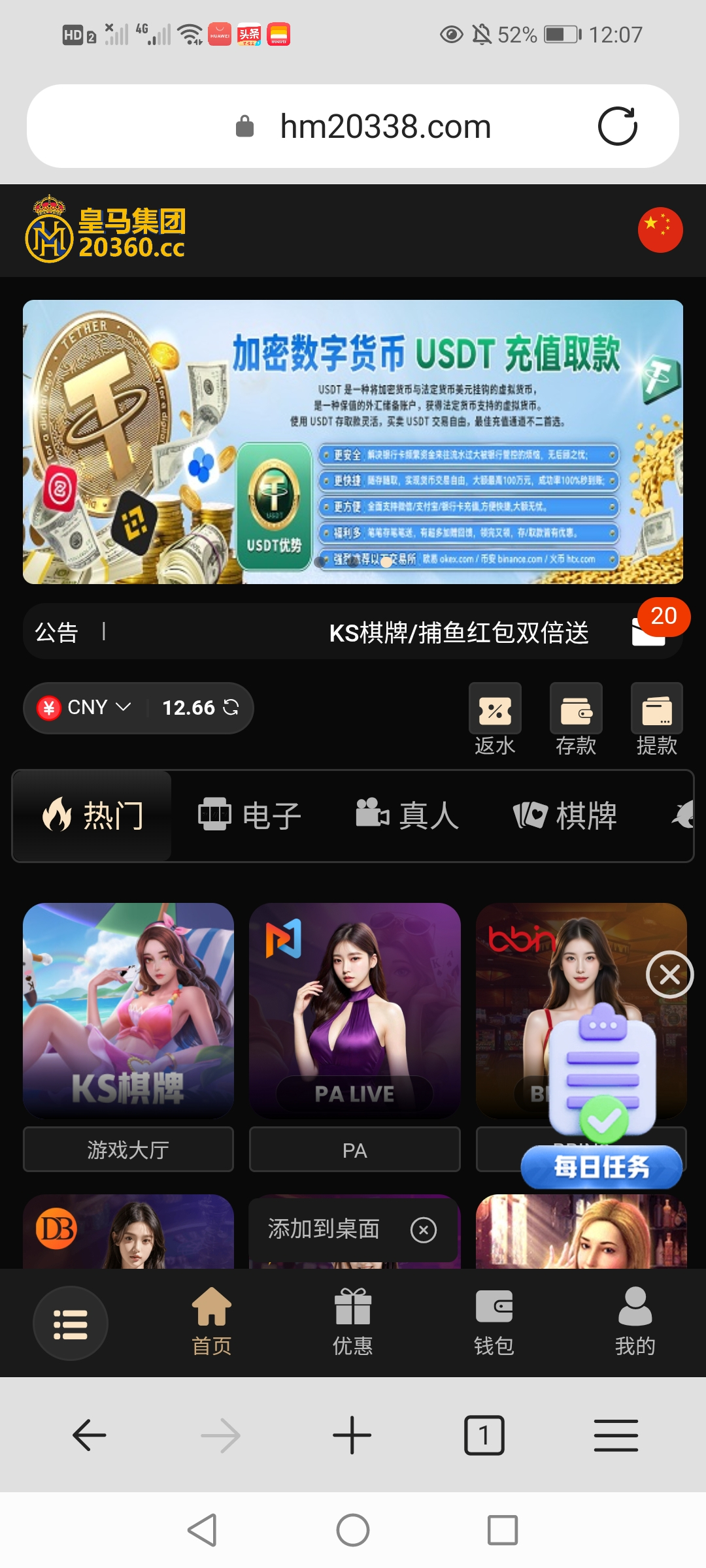The image size is (706, 1568).
Task: Open 存款 deposit
Action: pos(576,719)
